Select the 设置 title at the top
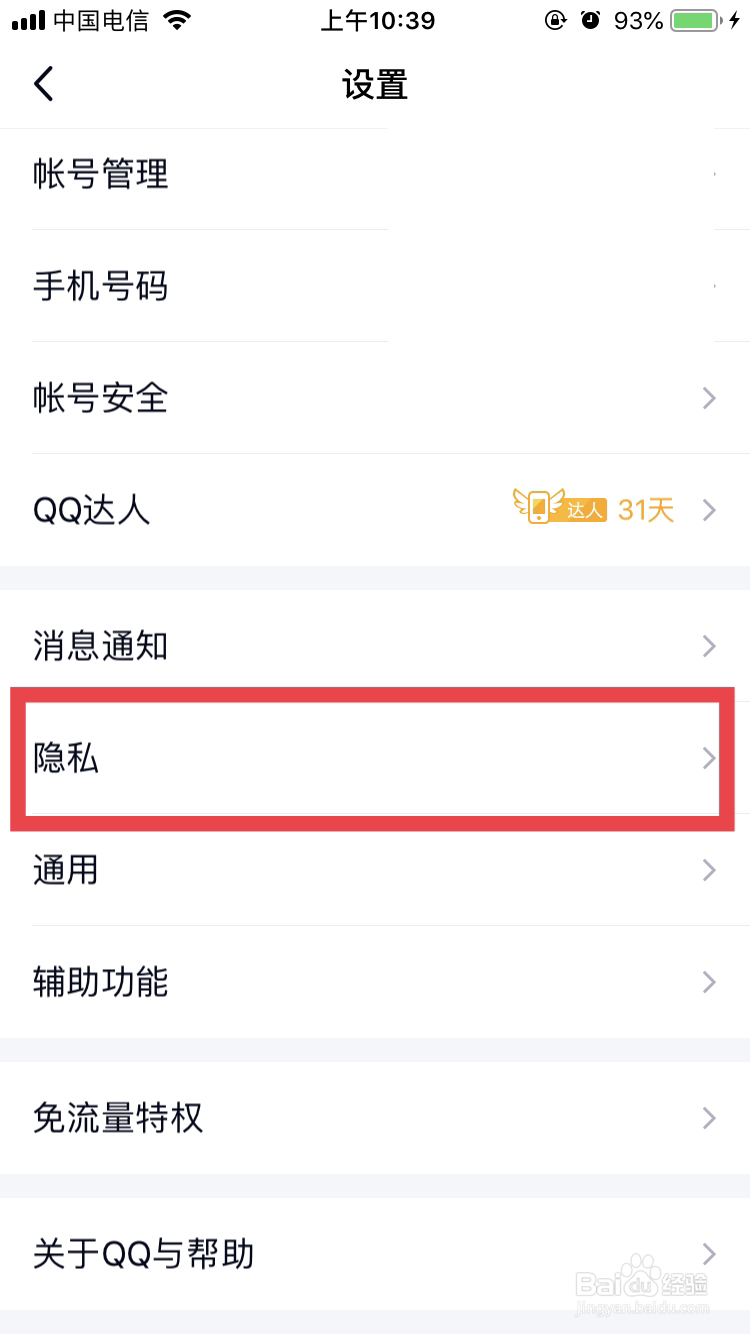 [x=375, y=84]
